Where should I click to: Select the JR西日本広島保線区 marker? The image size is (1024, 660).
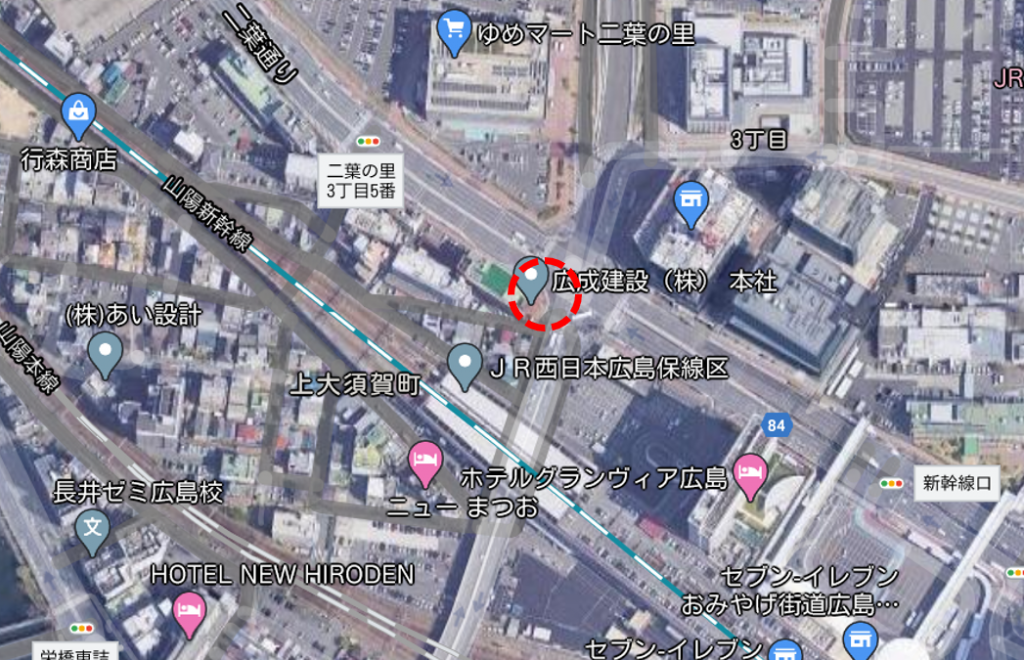[464, 364]
